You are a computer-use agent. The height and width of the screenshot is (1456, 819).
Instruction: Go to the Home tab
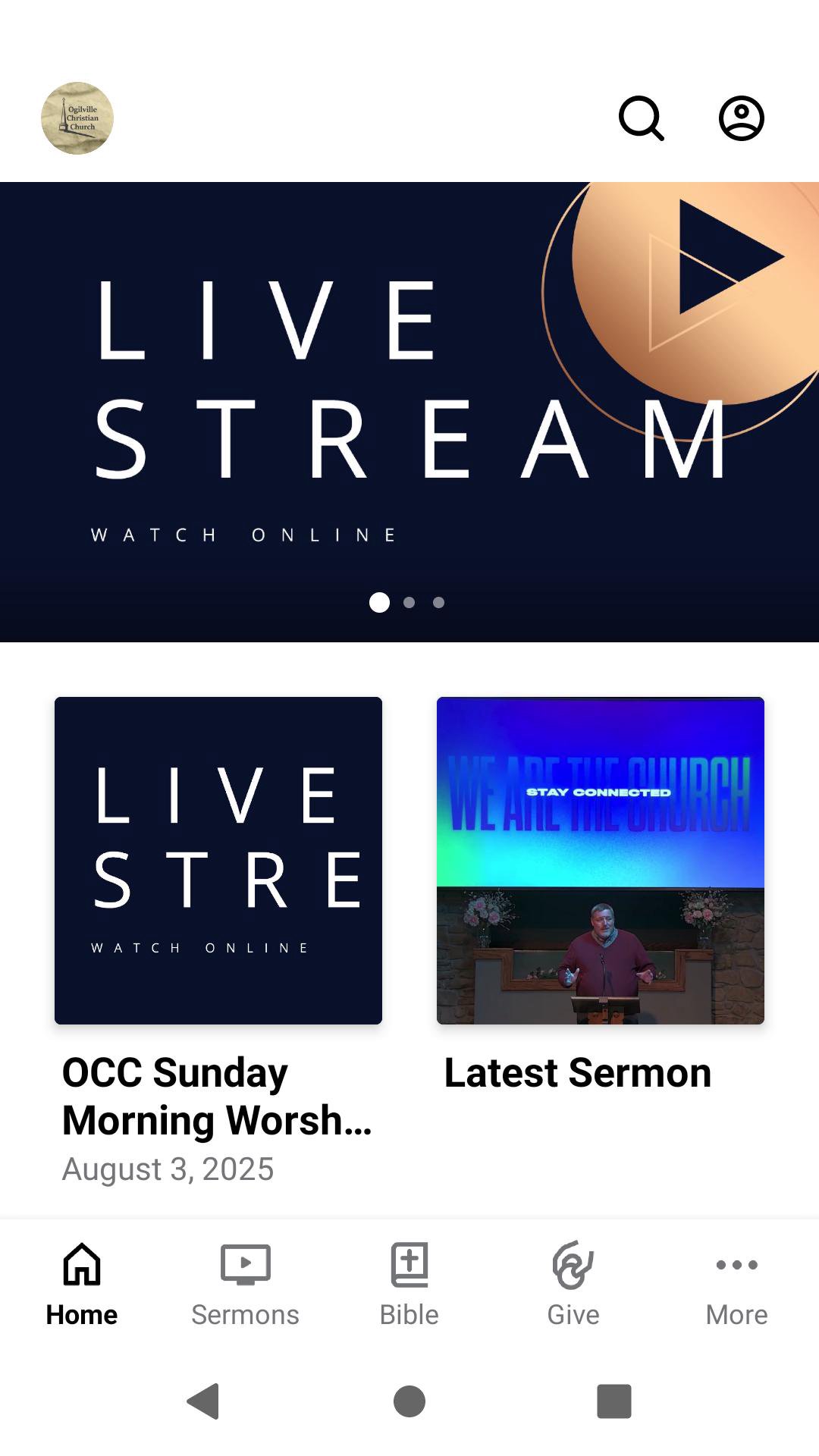[x=82, y=1283]
